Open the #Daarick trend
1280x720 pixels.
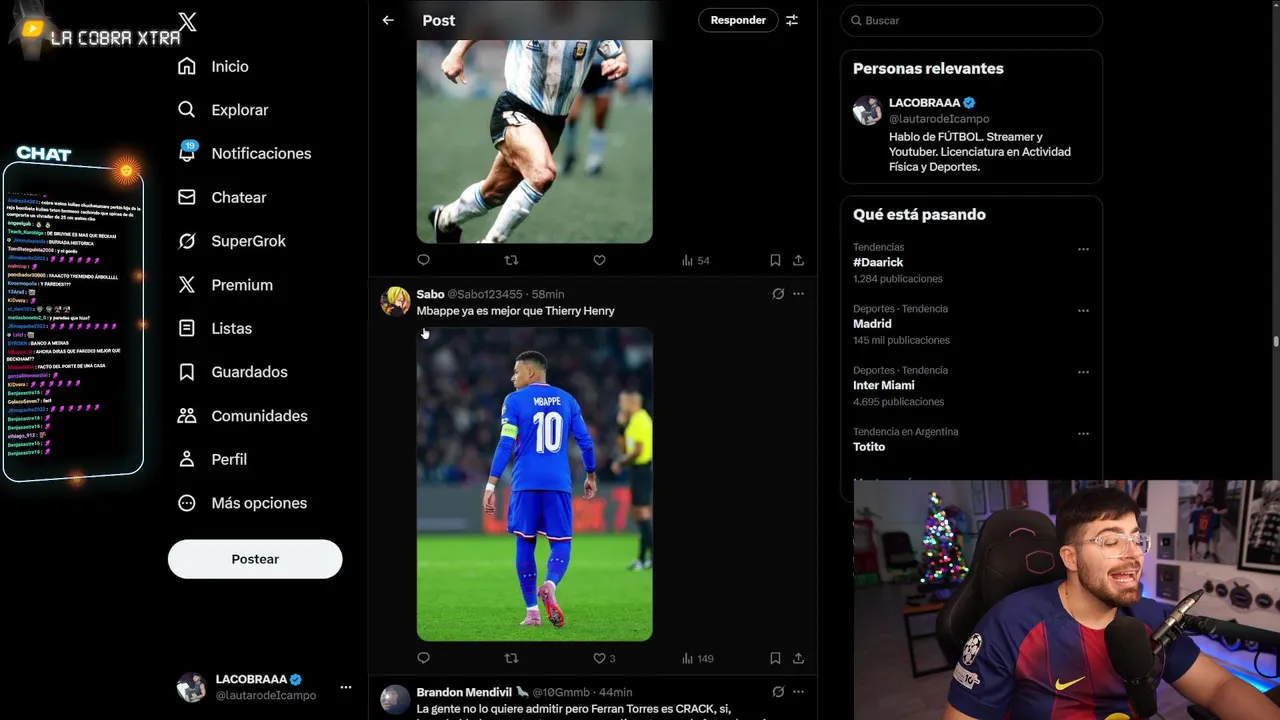click(879, 262)
